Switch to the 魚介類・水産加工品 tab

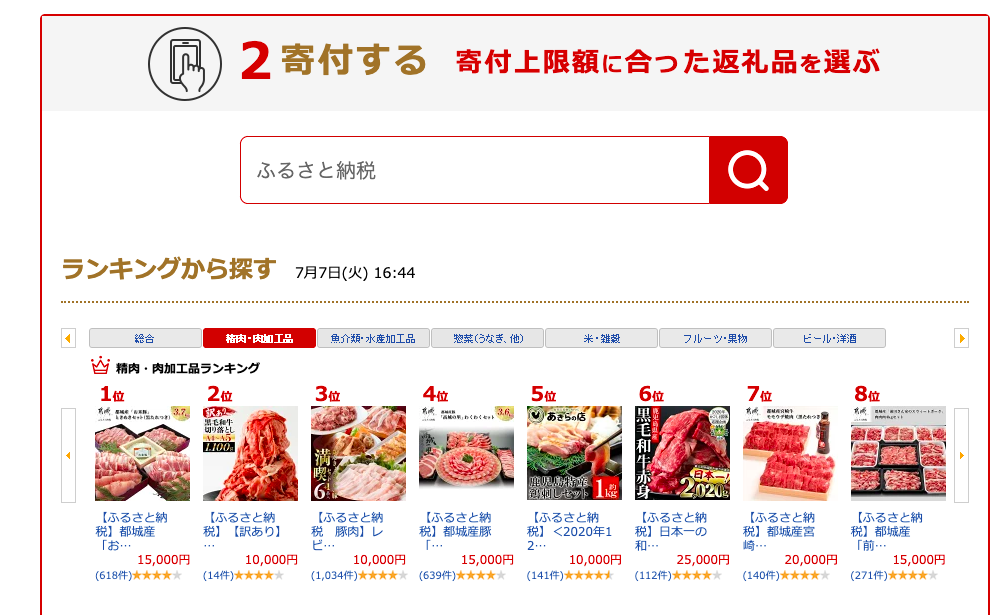tap(373, 338)
